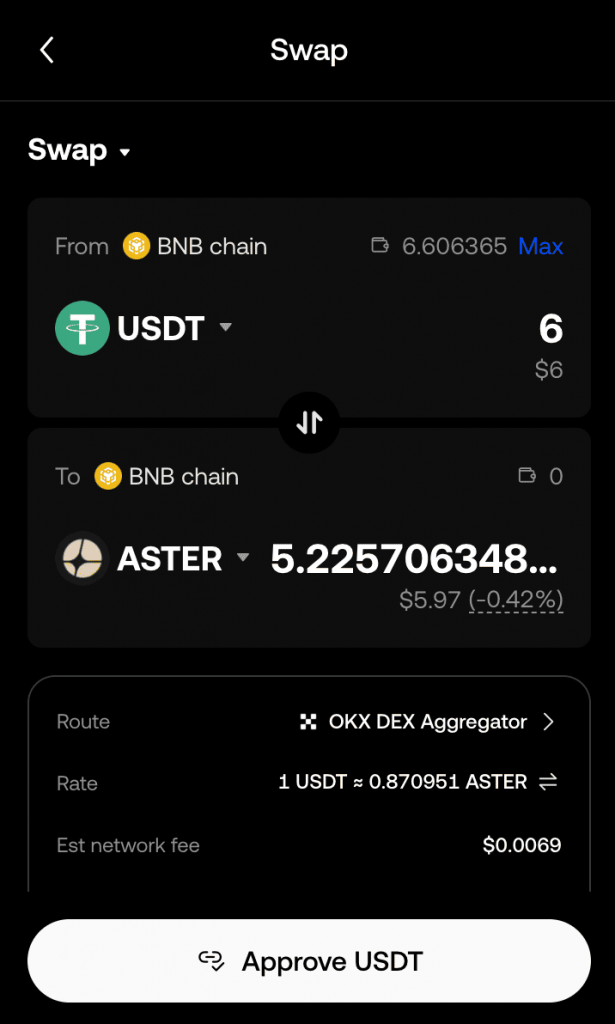Image resolution: width=615 pixels, height=1024 pixels.
Task: Go back from the Swap screen
Action: tap(47, 51)
